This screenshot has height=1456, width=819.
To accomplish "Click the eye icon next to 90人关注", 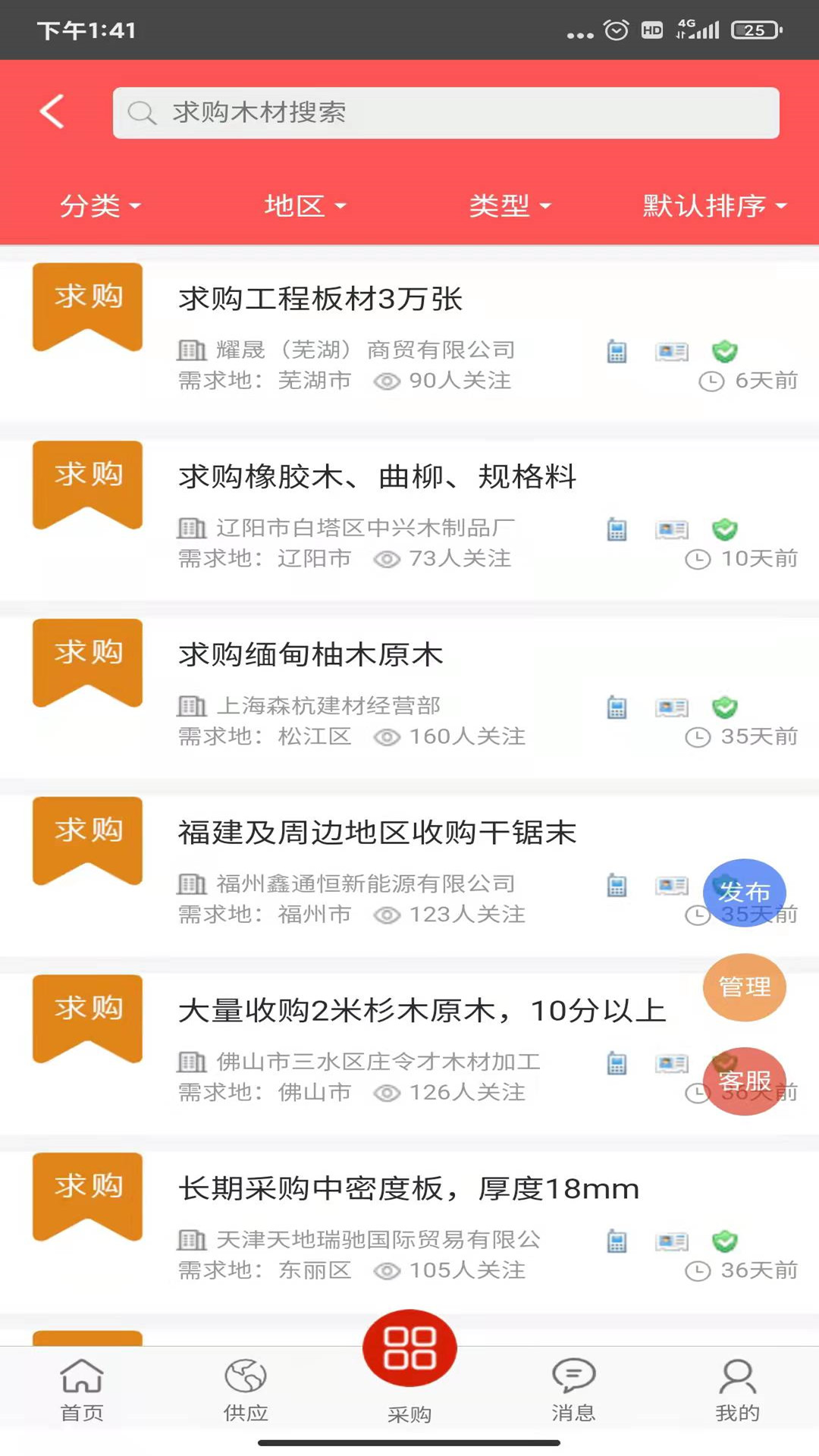I will [386, 381].
